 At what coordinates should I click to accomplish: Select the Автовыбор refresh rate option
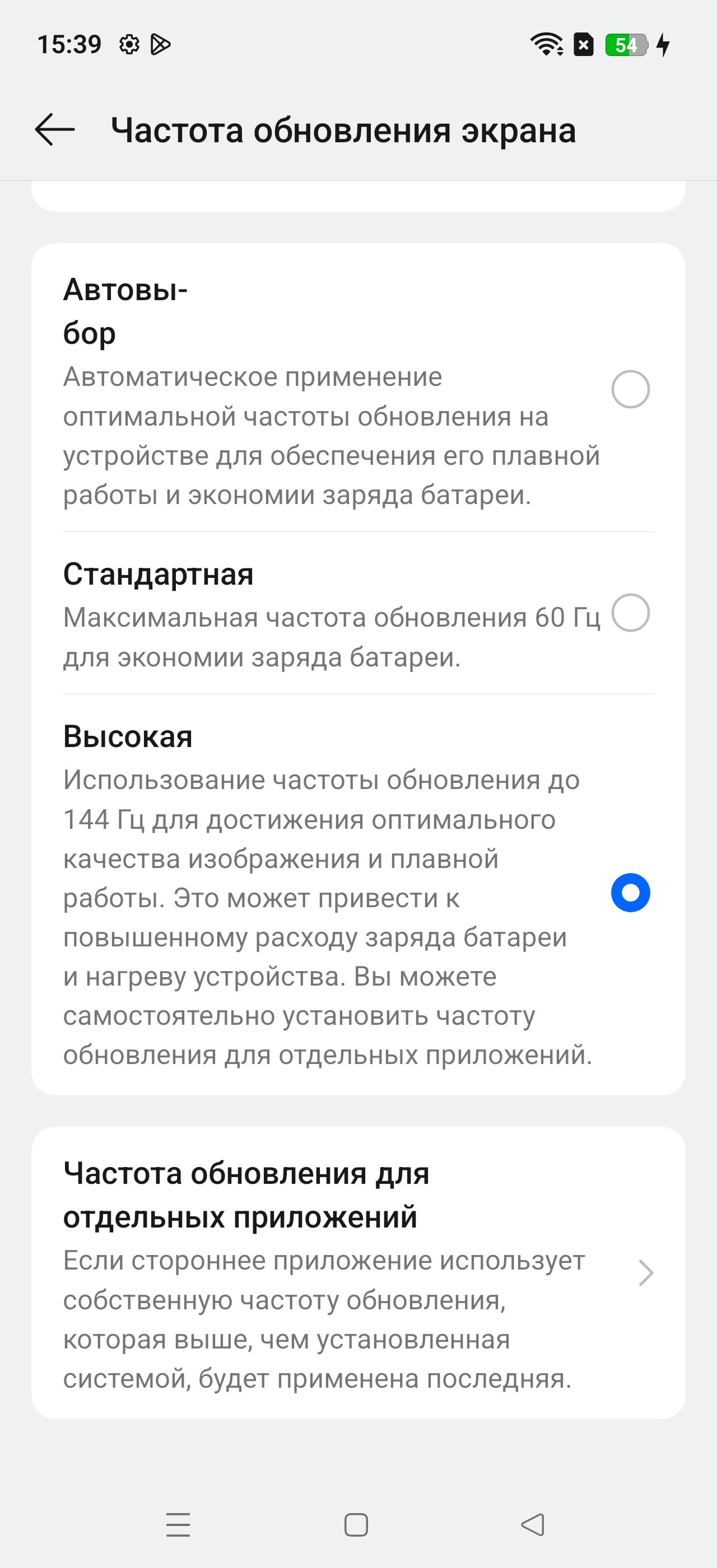point(630,389)
